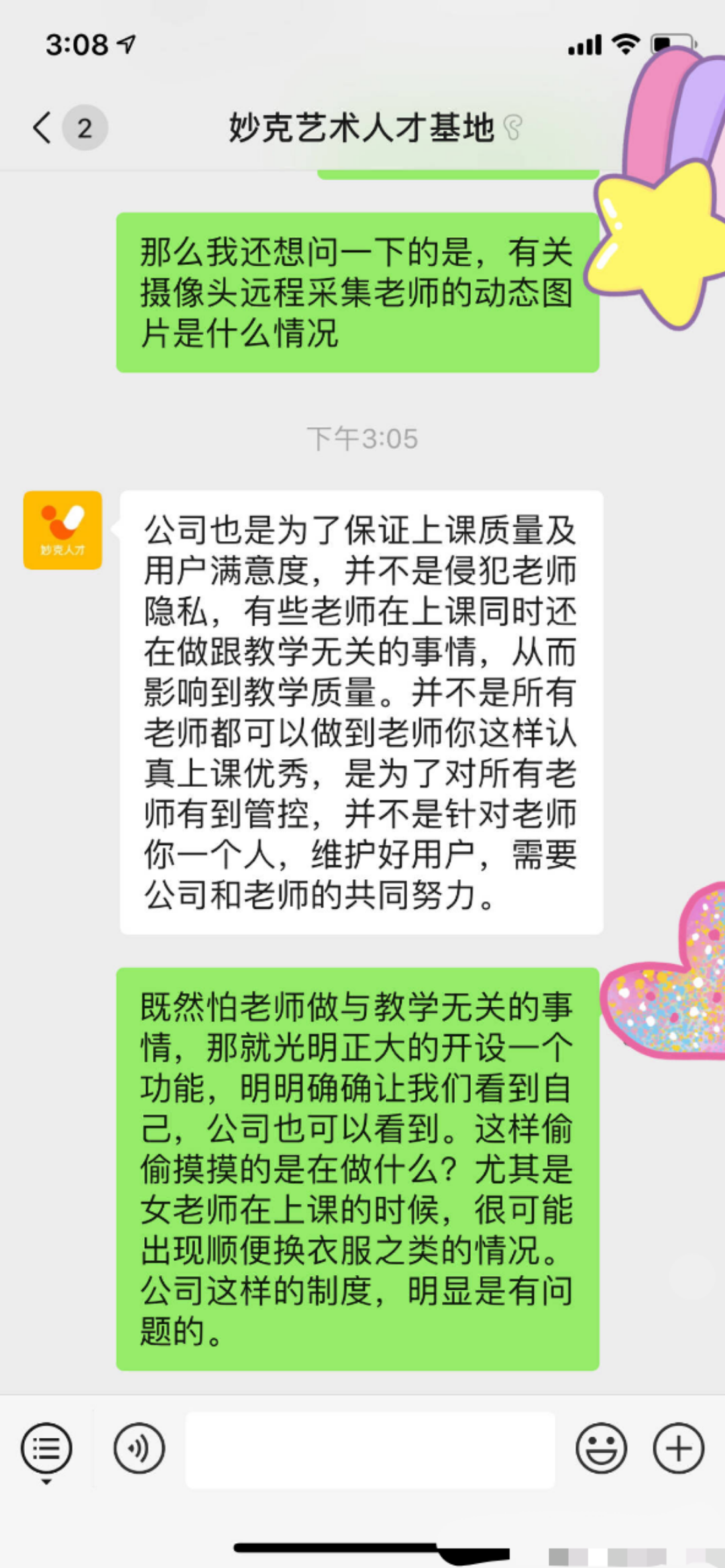Open the emoji picker
Image resolution: width=725 pixels, height=1568 pixels.
click(x=601, y=1448)
